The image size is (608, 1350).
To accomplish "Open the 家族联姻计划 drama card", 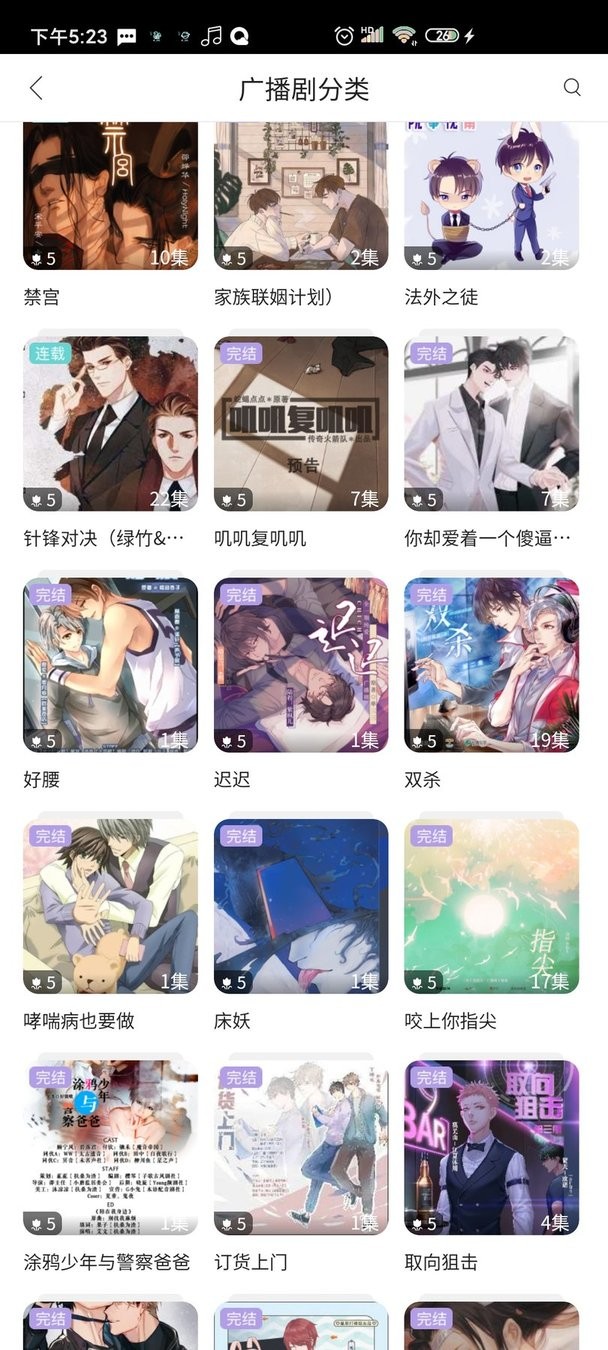I will (x=301, y=200).
